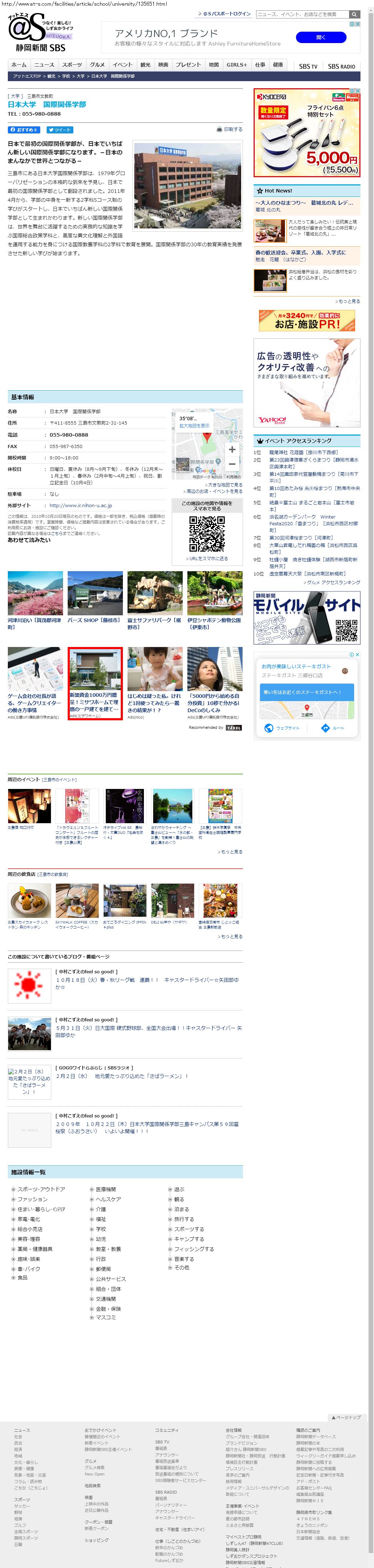Switch to the イベント nav tab

click(122, 64)
